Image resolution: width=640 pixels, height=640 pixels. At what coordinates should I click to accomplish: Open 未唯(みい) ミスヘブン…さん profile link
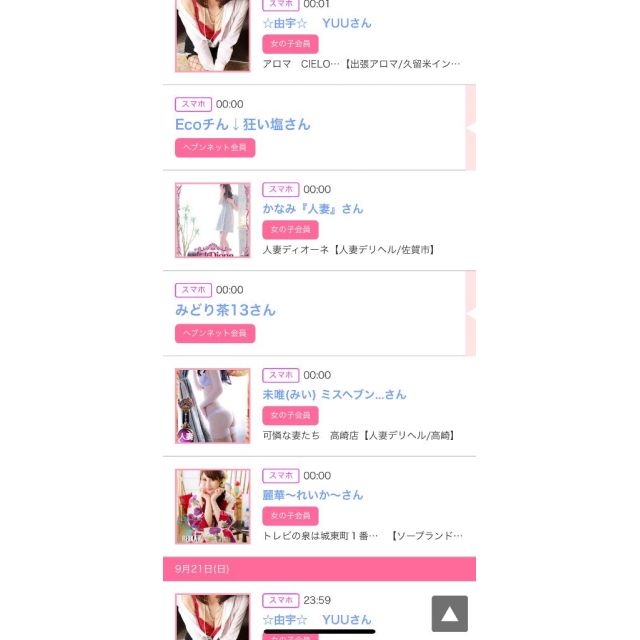334,394
